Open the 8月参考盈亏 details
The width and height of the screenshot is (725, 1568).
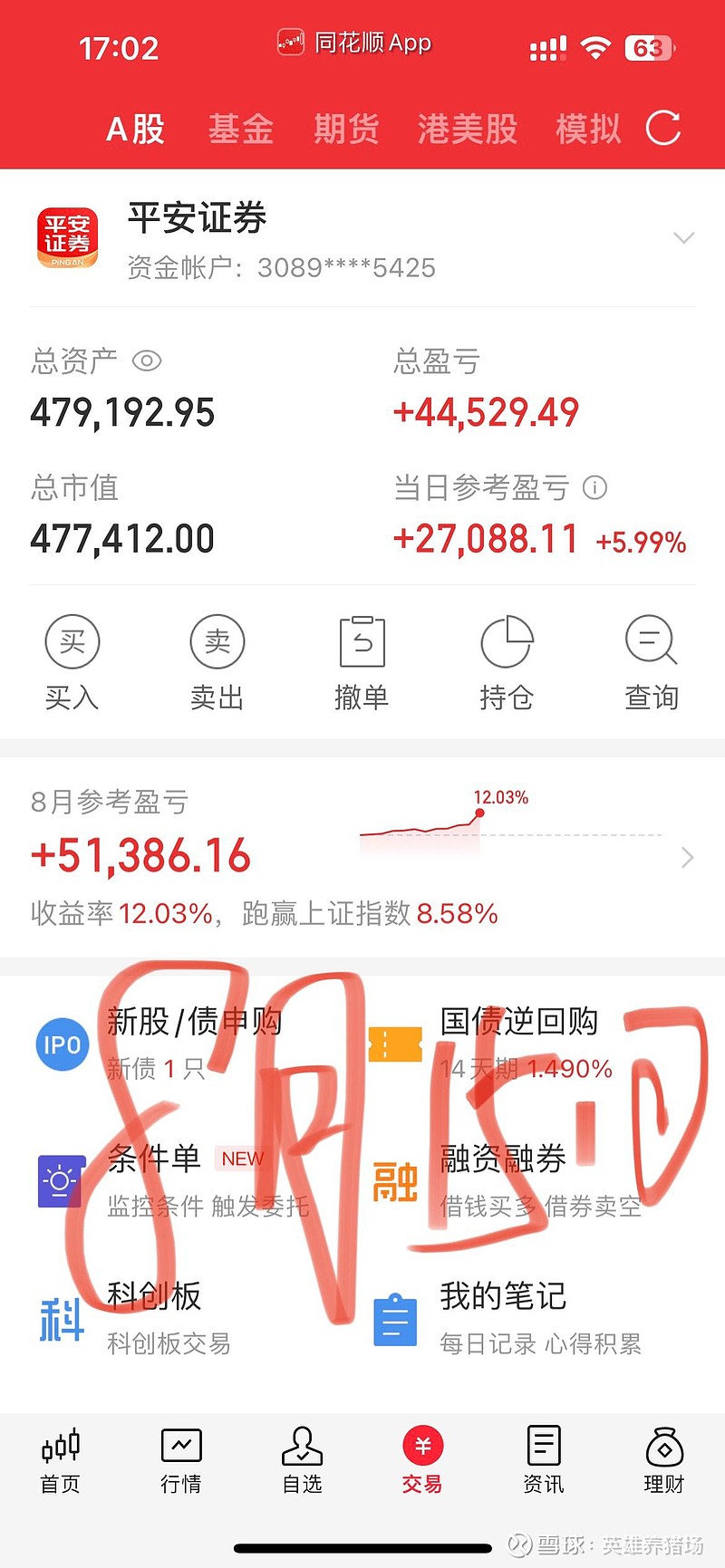click(362, 857)
